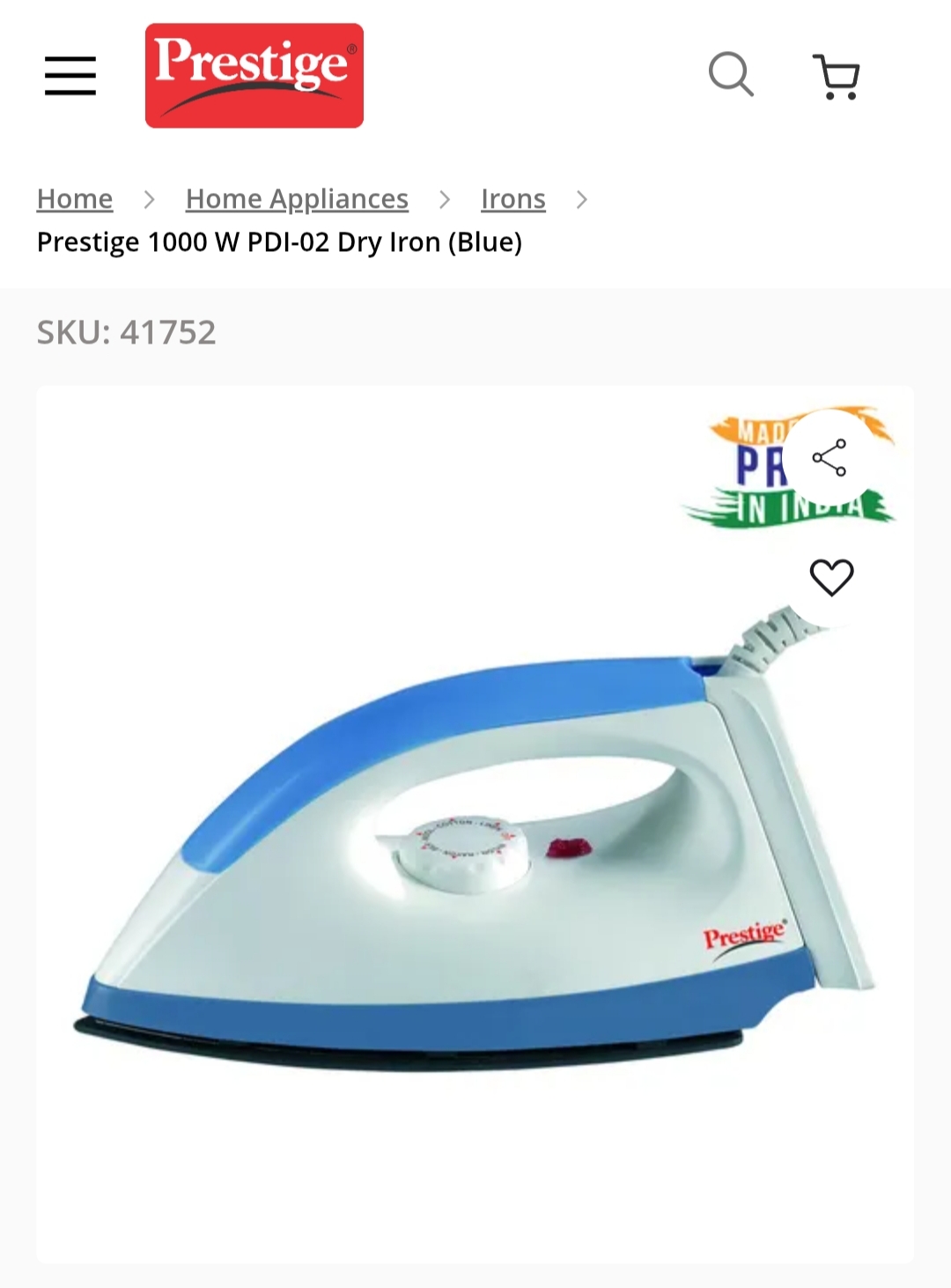Tap the Prestige logo to go home
The width and height of the screenshot is (951, 1288).
pyautogui.click(x=254, y=76)
